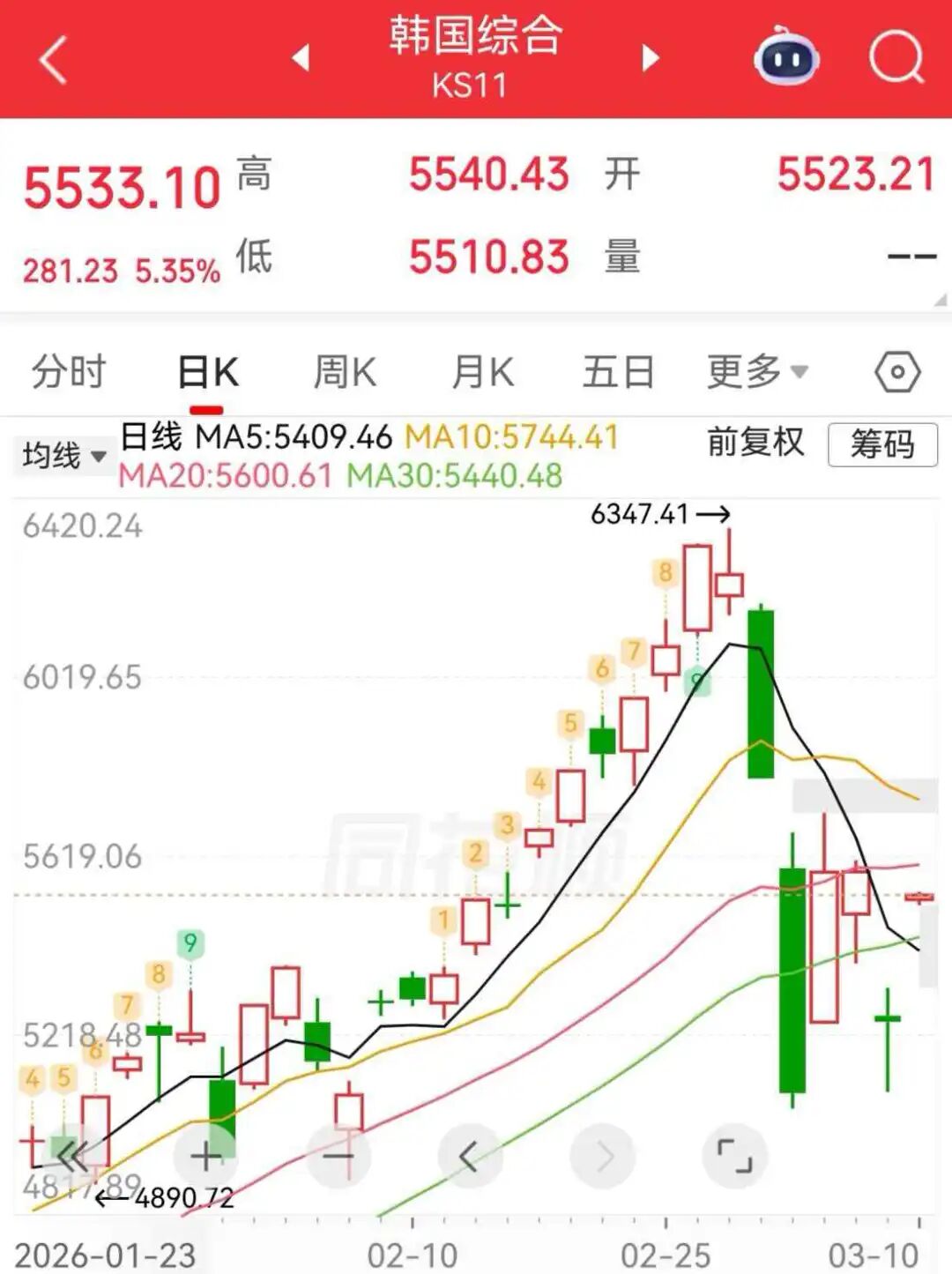Tap the 筹码 button
This screenshot has height=1274, width=952.
881,444
